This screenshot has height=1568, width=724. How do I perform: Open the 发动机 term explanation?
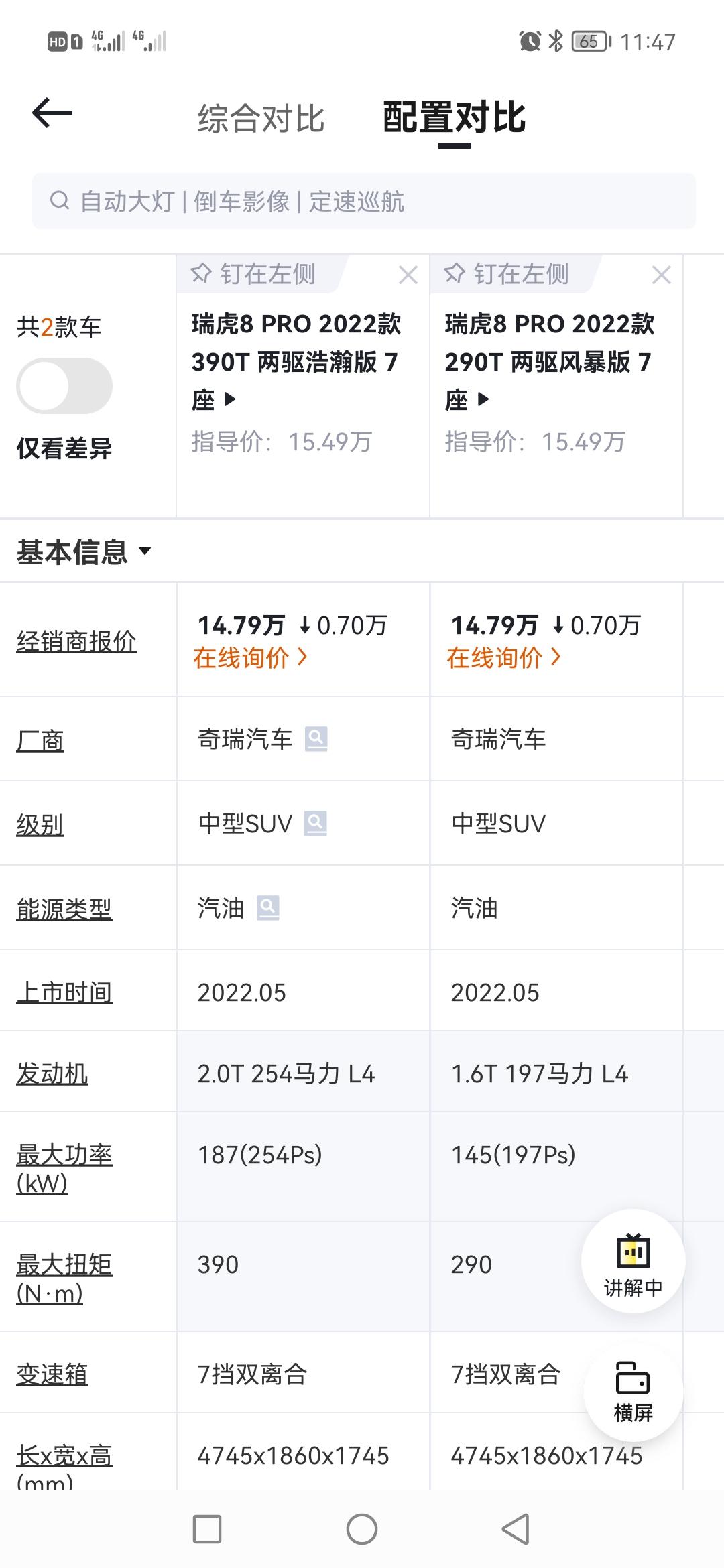click(x=52, y=1073)
